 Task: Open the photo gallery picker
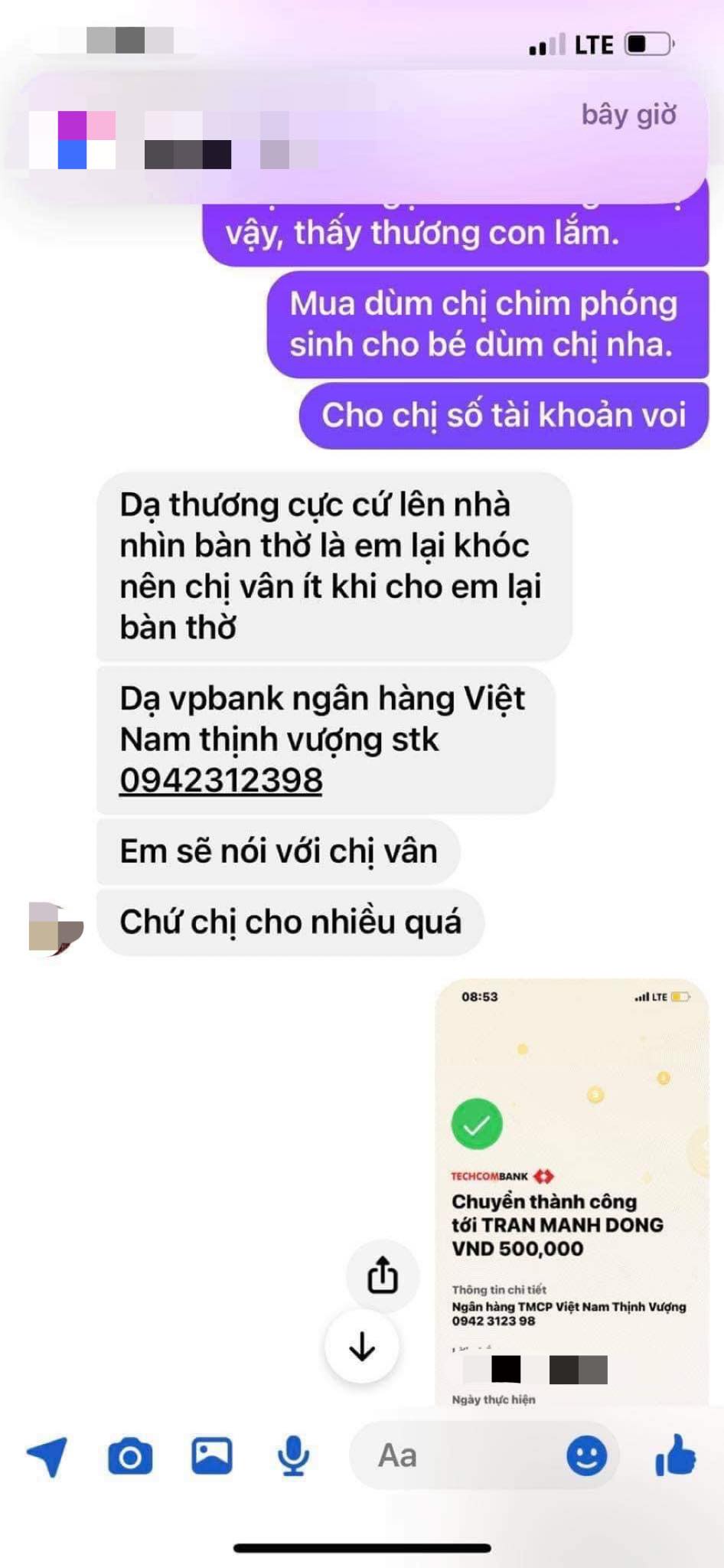coord(212,1455)
